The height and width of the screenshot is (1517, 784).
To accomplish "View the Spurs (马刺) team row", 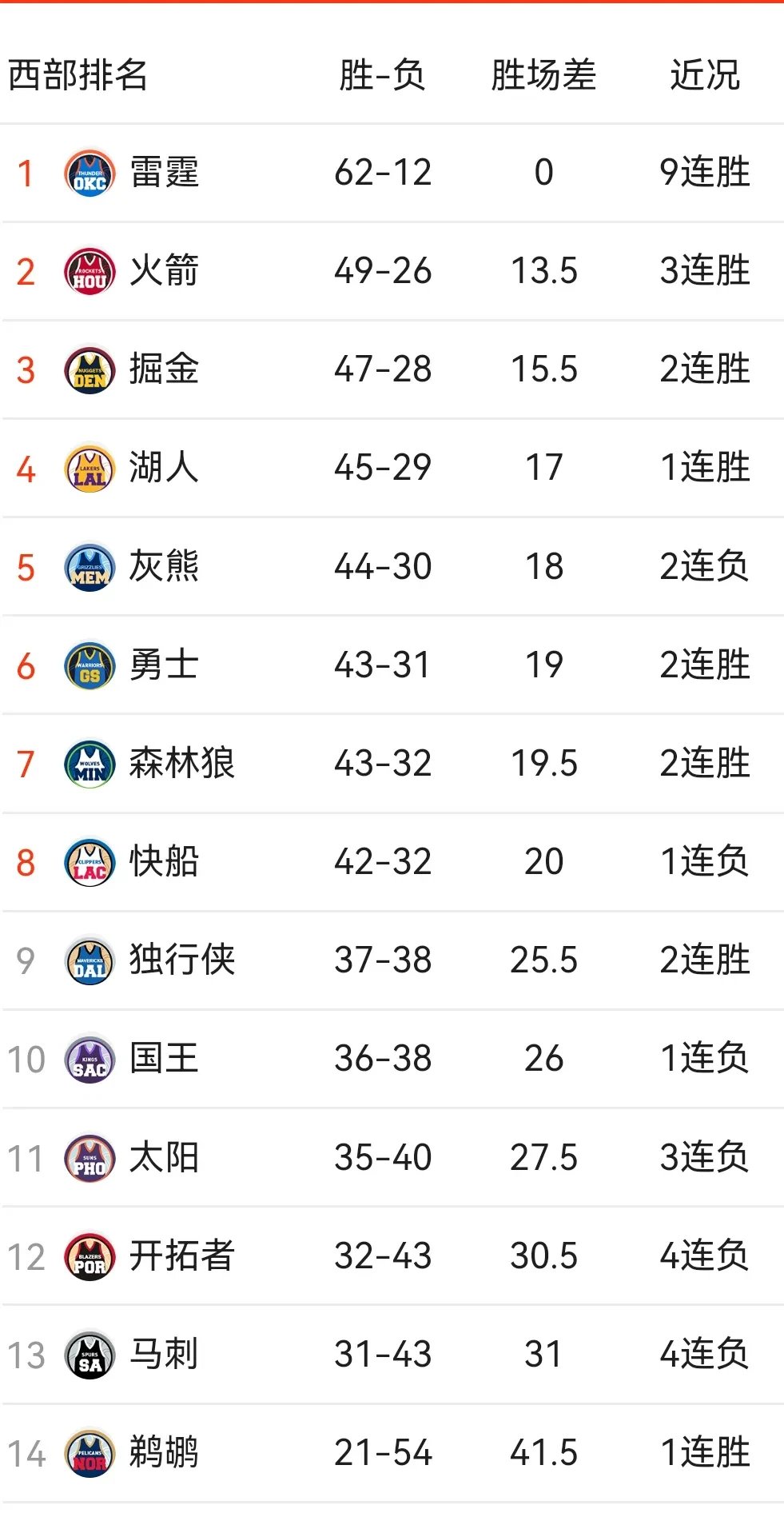I will tap(164, 1354).
